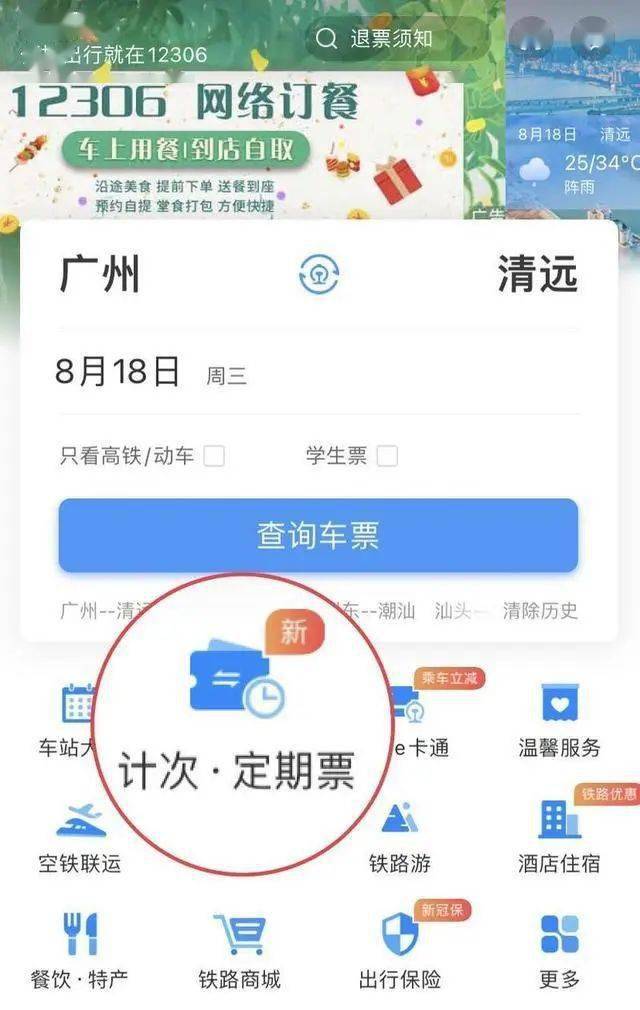
Task: Open 餐饮·特产
Action: pos(80,950)
